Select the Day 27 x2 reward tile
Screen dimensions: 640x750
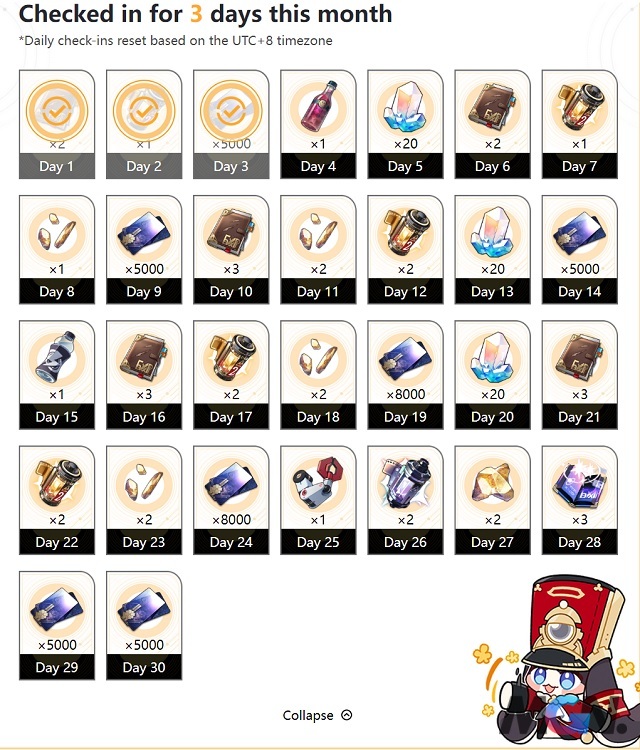[492, 499]
